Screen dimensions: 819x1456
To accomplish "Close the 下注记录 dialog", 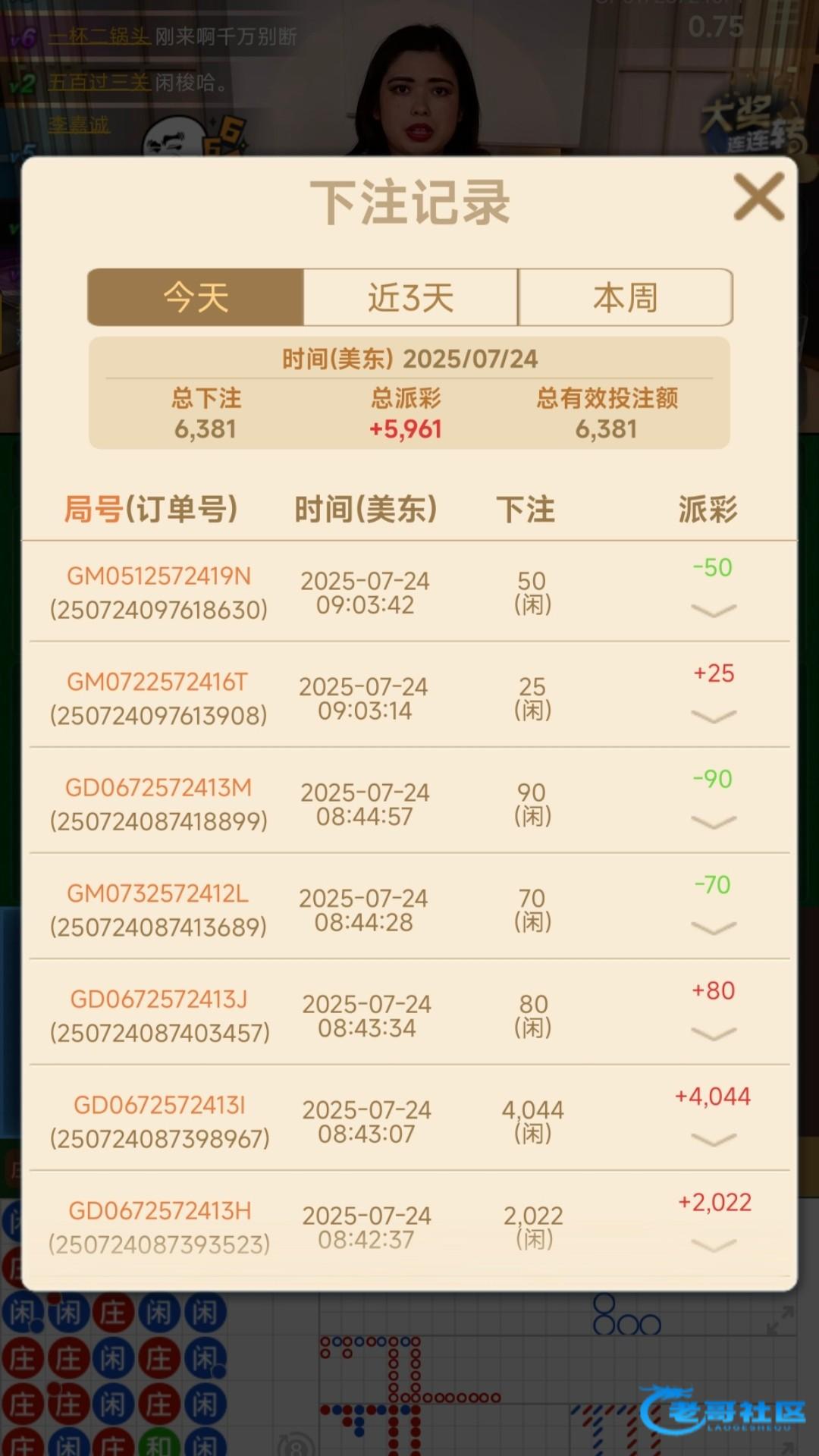I will (758, 198).
